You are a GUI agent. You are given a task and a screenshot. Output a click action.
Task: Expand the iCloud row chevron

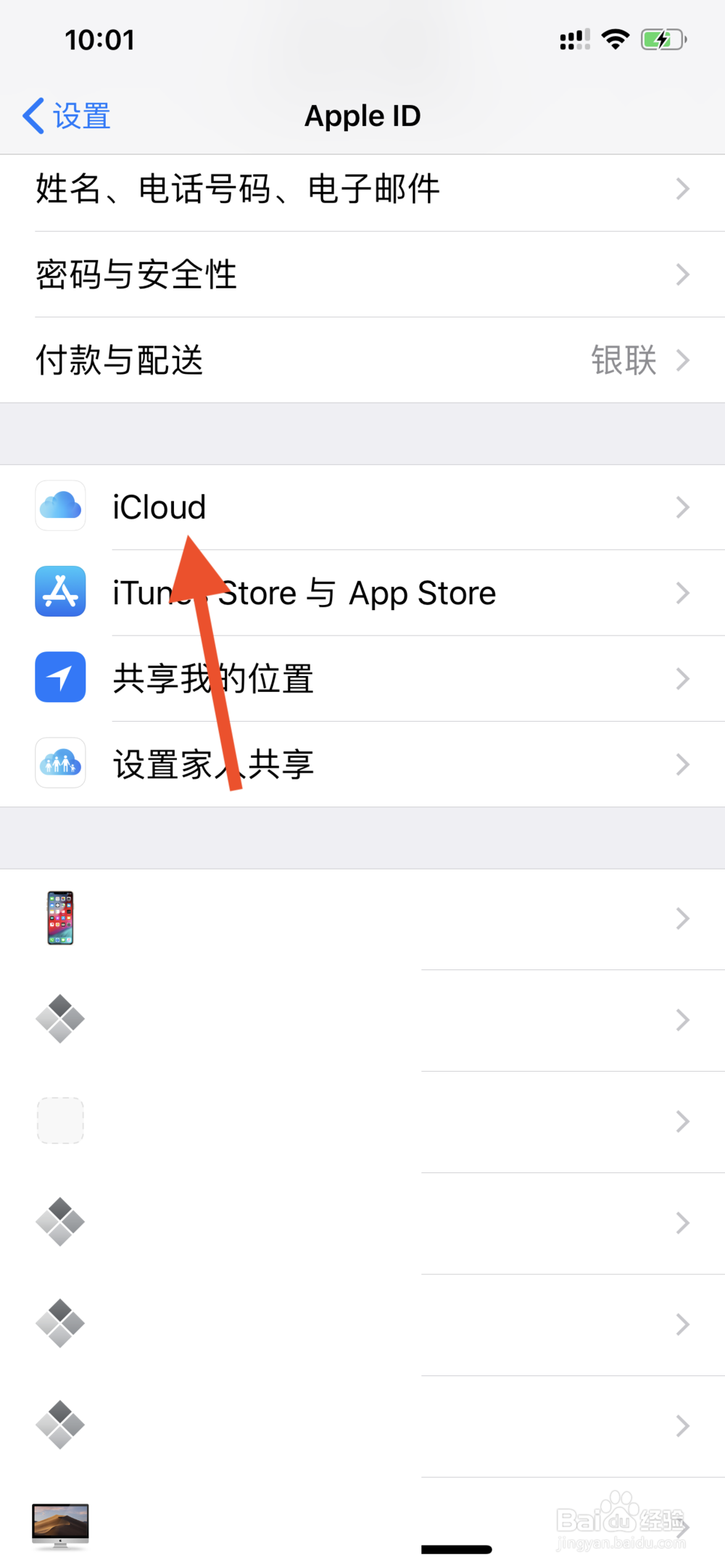click(682, 506)
